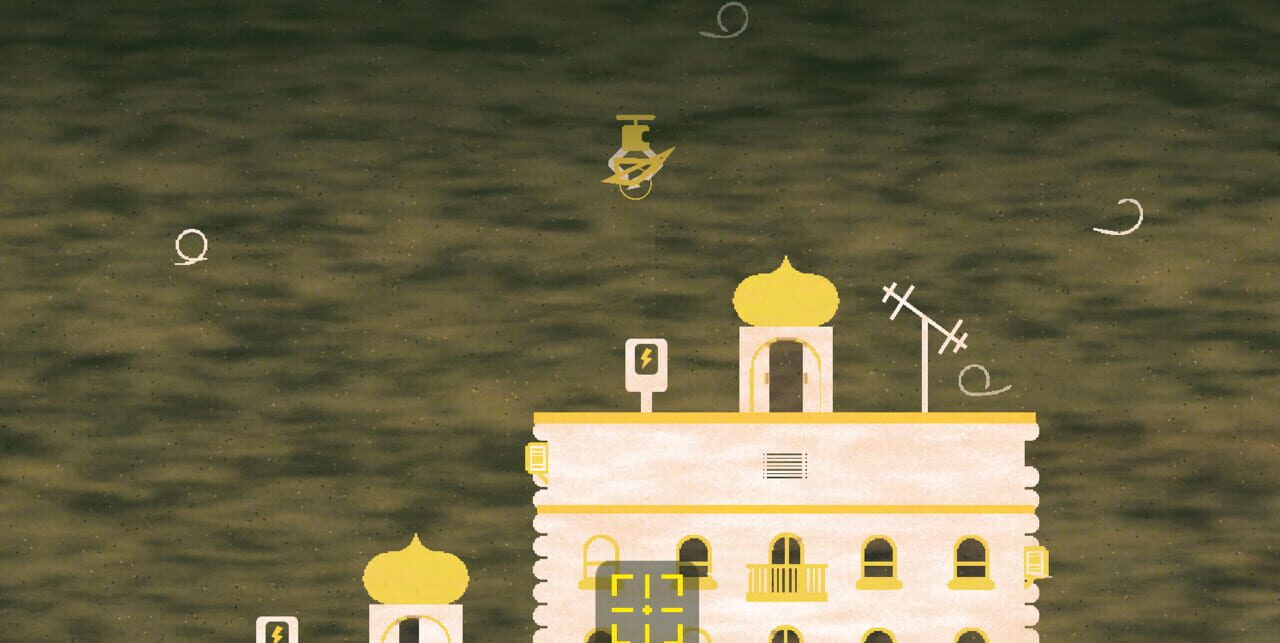
Task: Tap the lightning sign by the small tower
Action: [x=277, y=632]
